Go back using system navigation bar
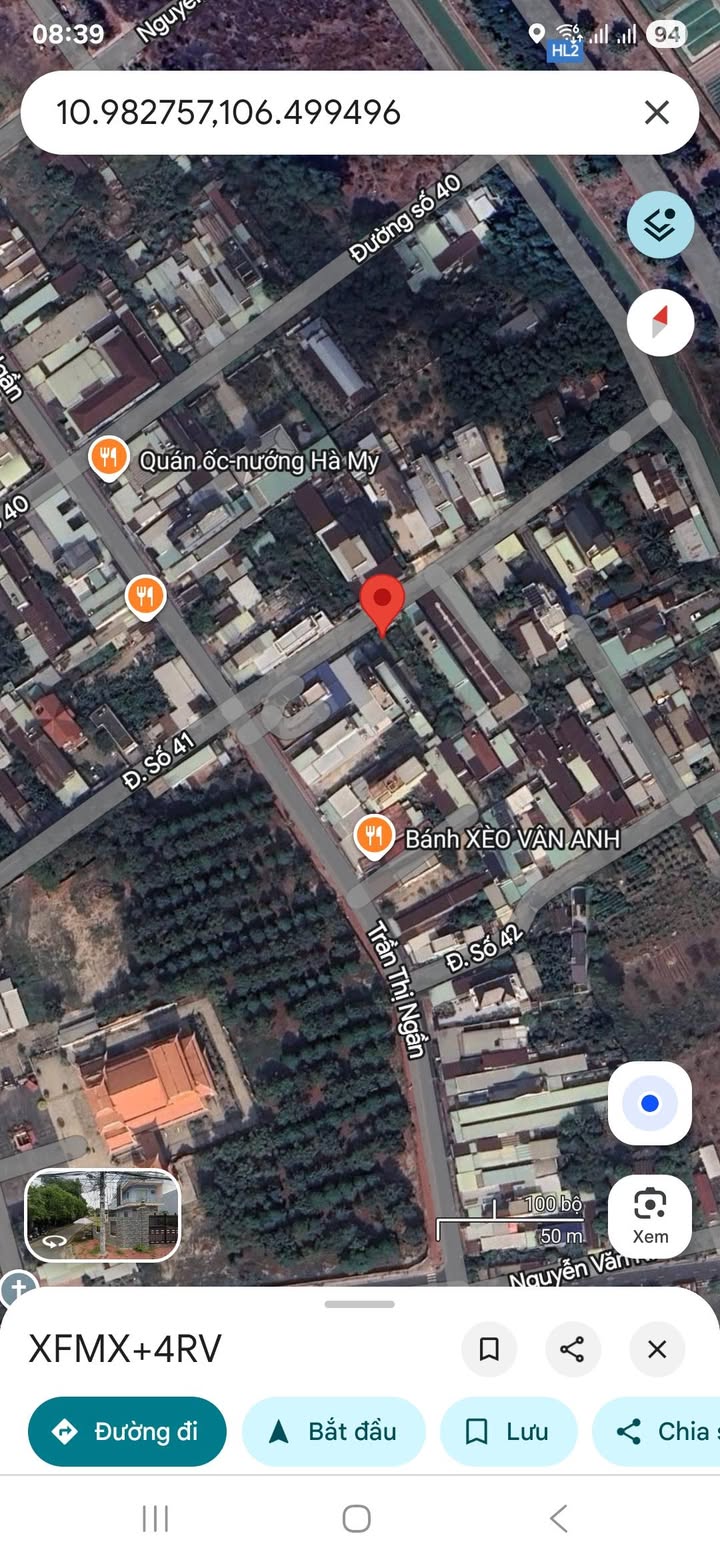This screenshot has height=1560, width=720. 558,1518
